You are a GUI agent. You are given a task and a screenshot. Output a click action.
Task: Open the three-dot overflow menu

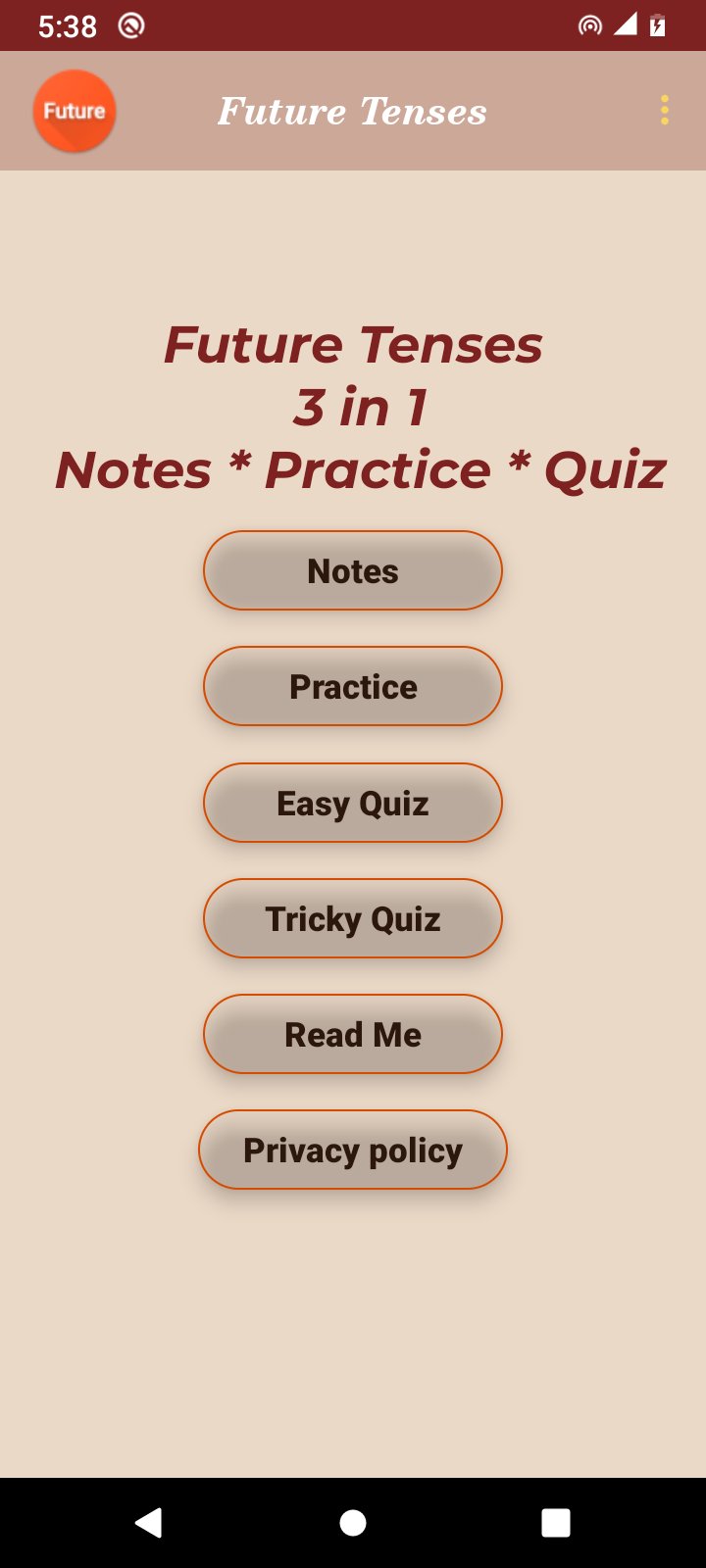tap(665, 110)
